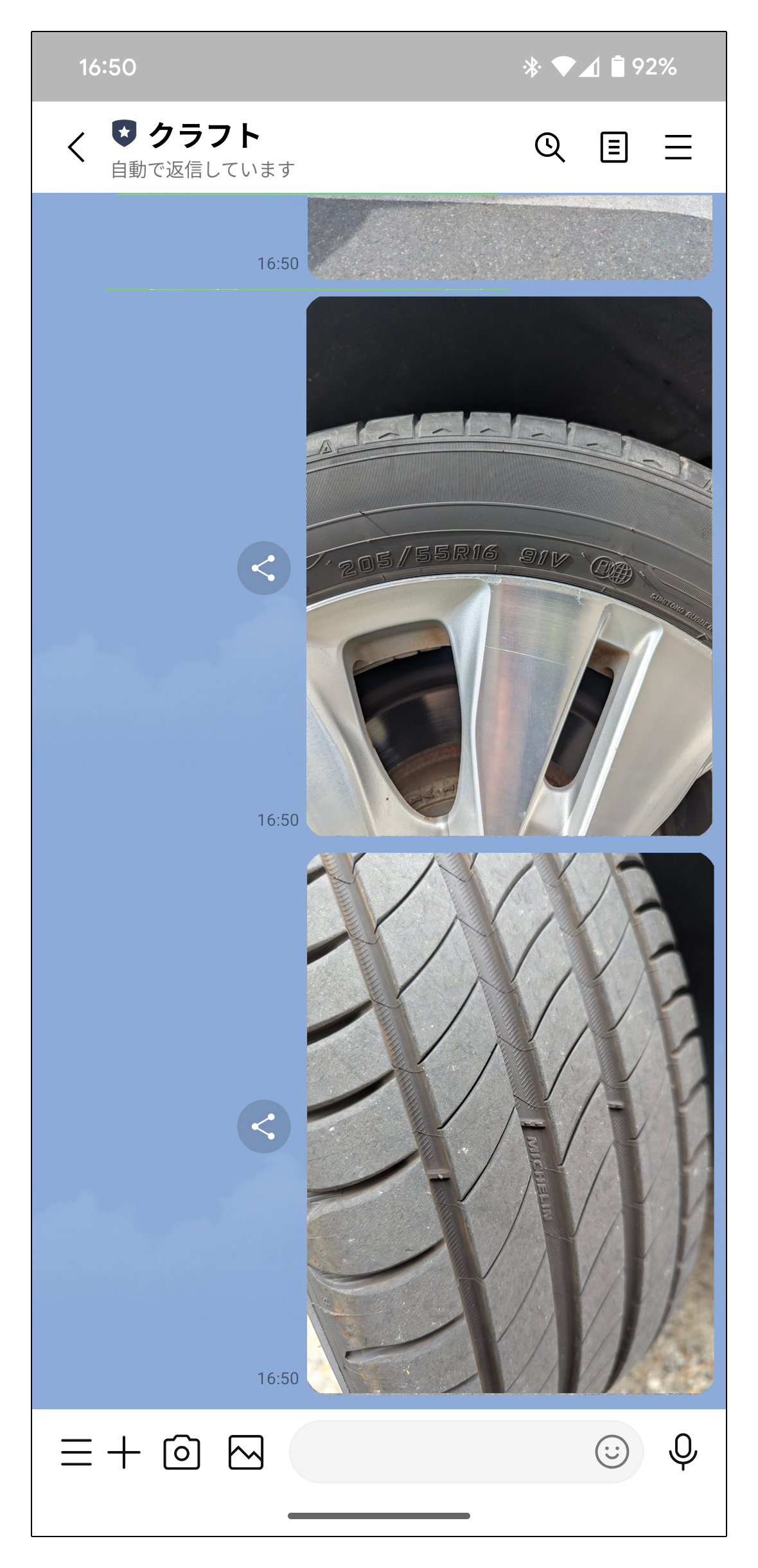The width and height of the screenshot is (758, 1568).
Task: Tap the plus attachment icon
Action: click(124, 1452)
